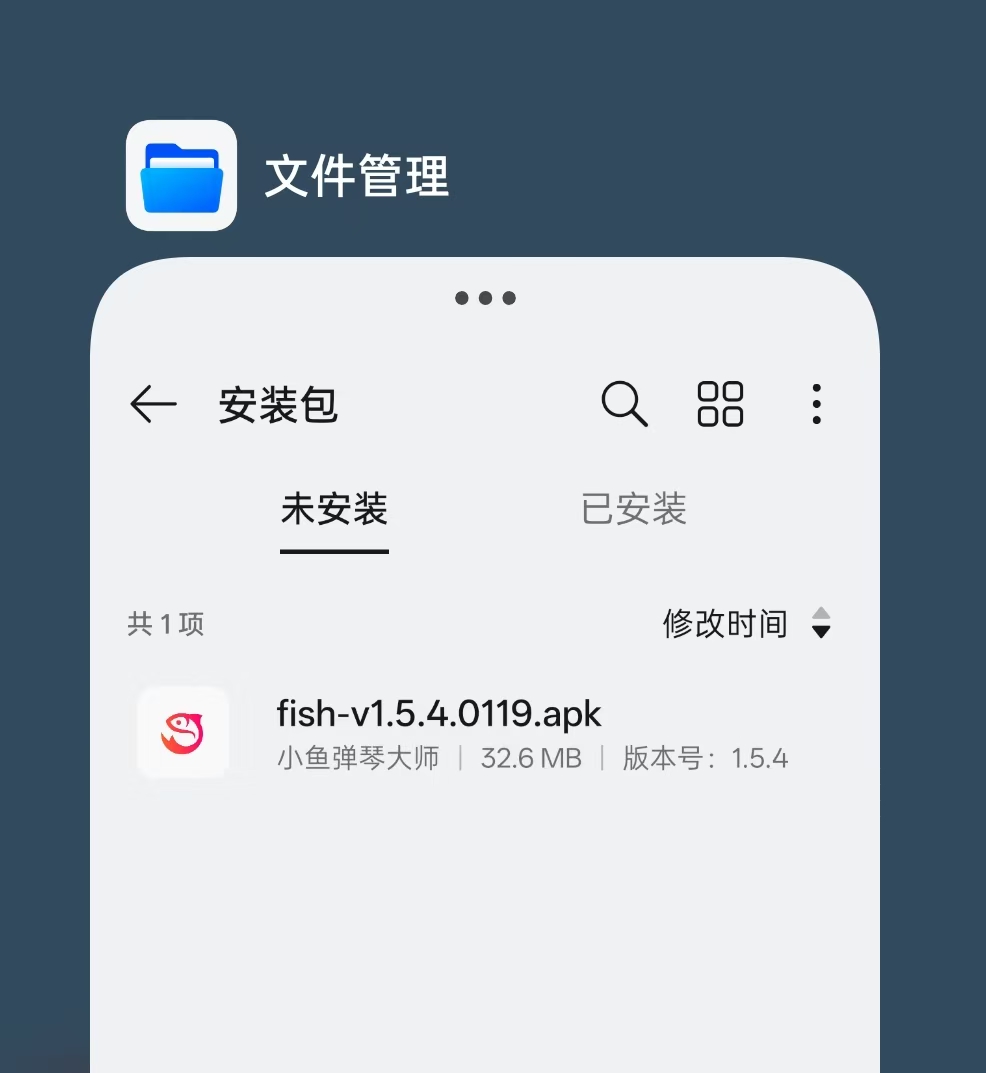986x1073 pixels.
Task: Toggle sort order with the up-down arrows
Action: pos(820,623)
